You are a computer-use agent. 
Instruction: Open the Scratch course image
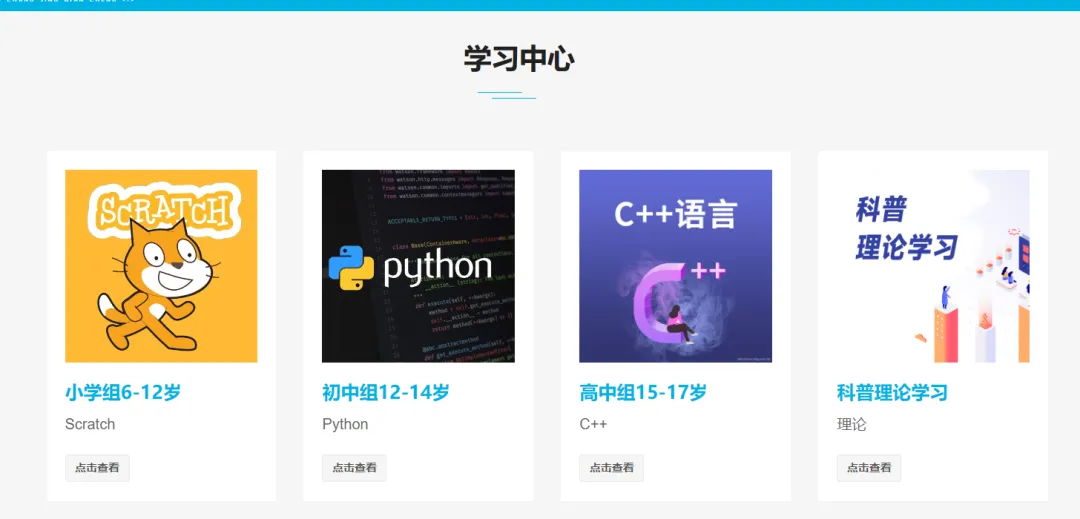tap(161, 266)
